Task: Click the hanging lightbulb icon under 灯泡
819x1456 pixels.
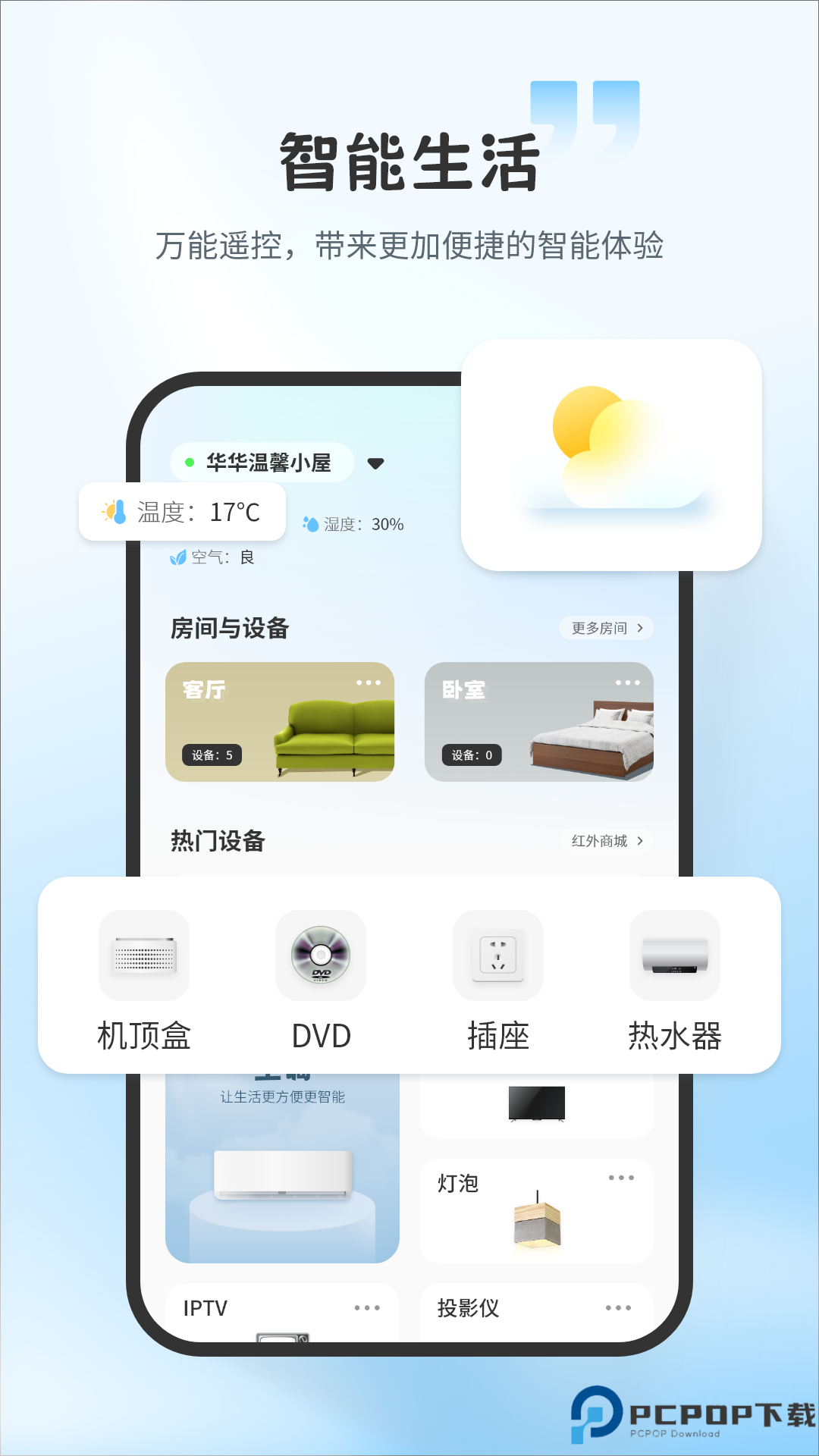Action: point(536,1222)
